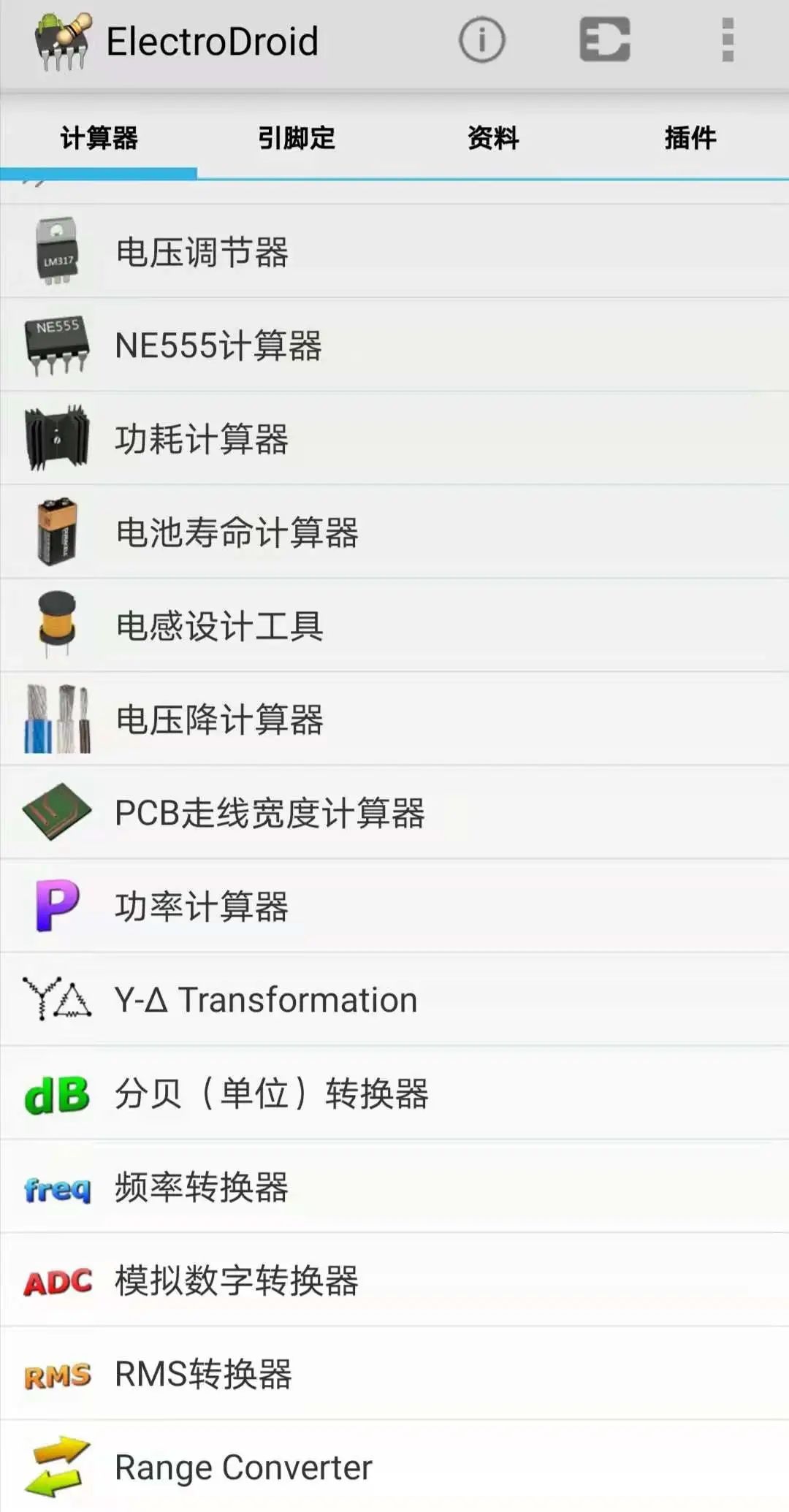Image resolution: width=789 pixels, height=1512 pixels.
Task: Switch to the 引脚定 tab
Action: tap(296, 138)
